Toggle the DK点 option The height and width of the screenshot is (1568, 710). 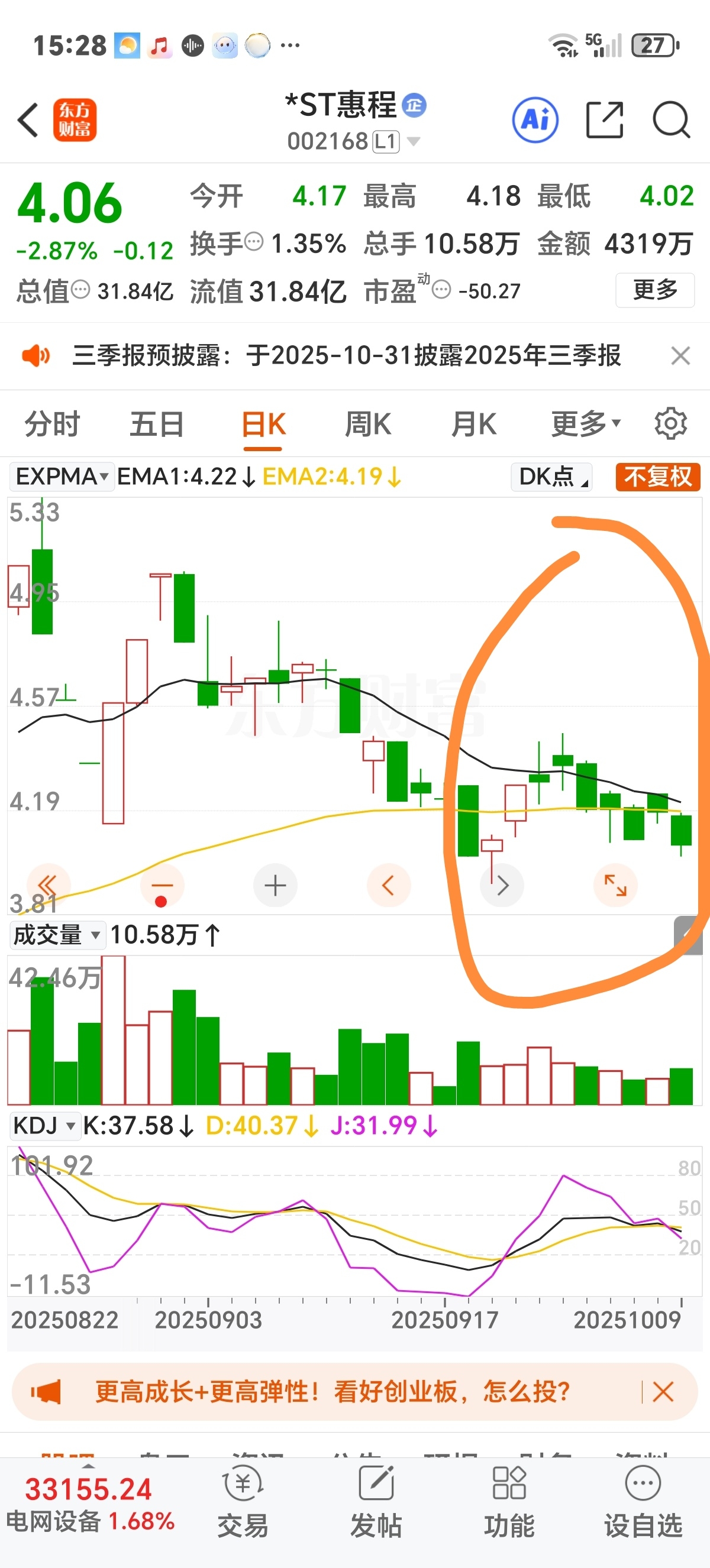552,477
